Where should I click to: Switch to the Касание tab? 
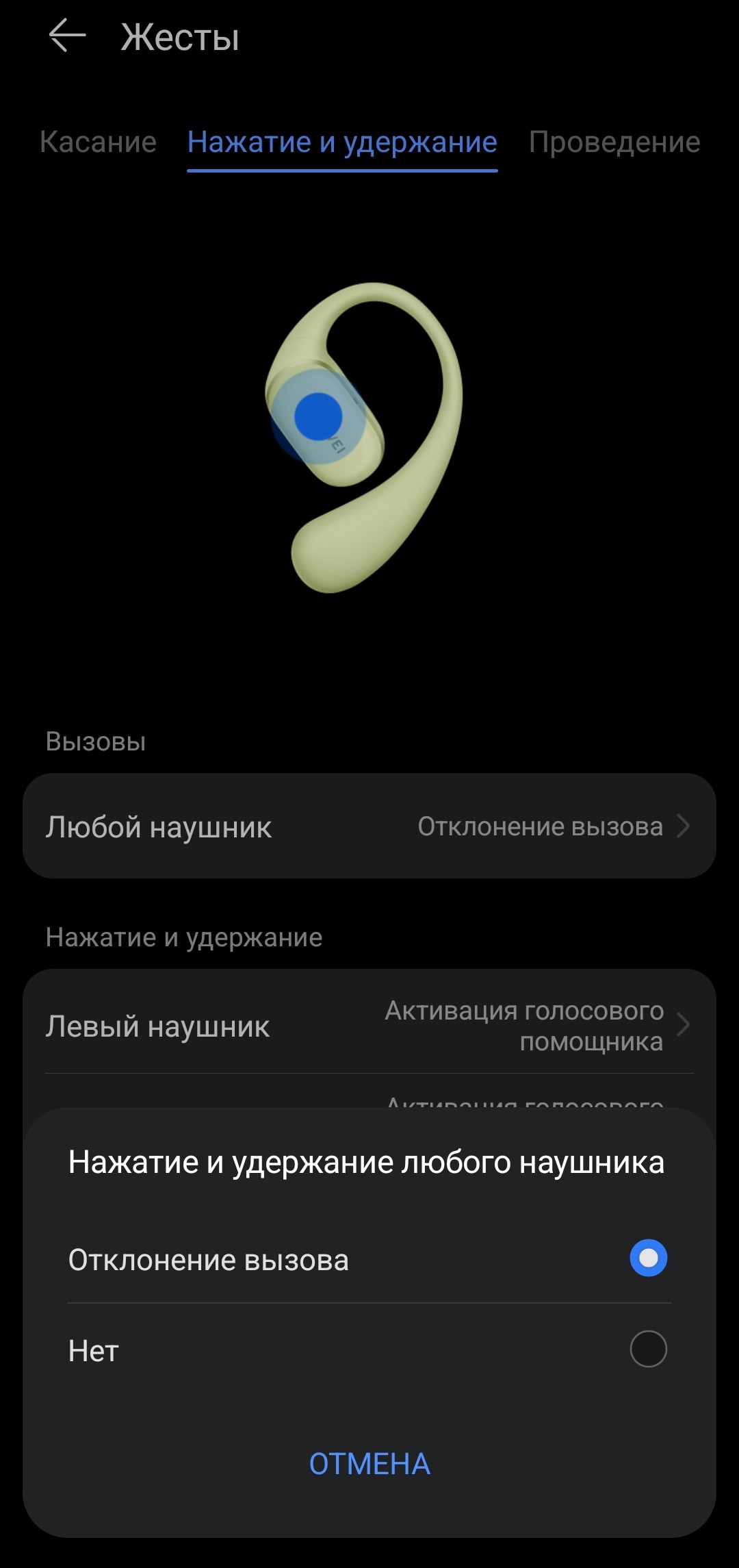[x=99, y=142]
